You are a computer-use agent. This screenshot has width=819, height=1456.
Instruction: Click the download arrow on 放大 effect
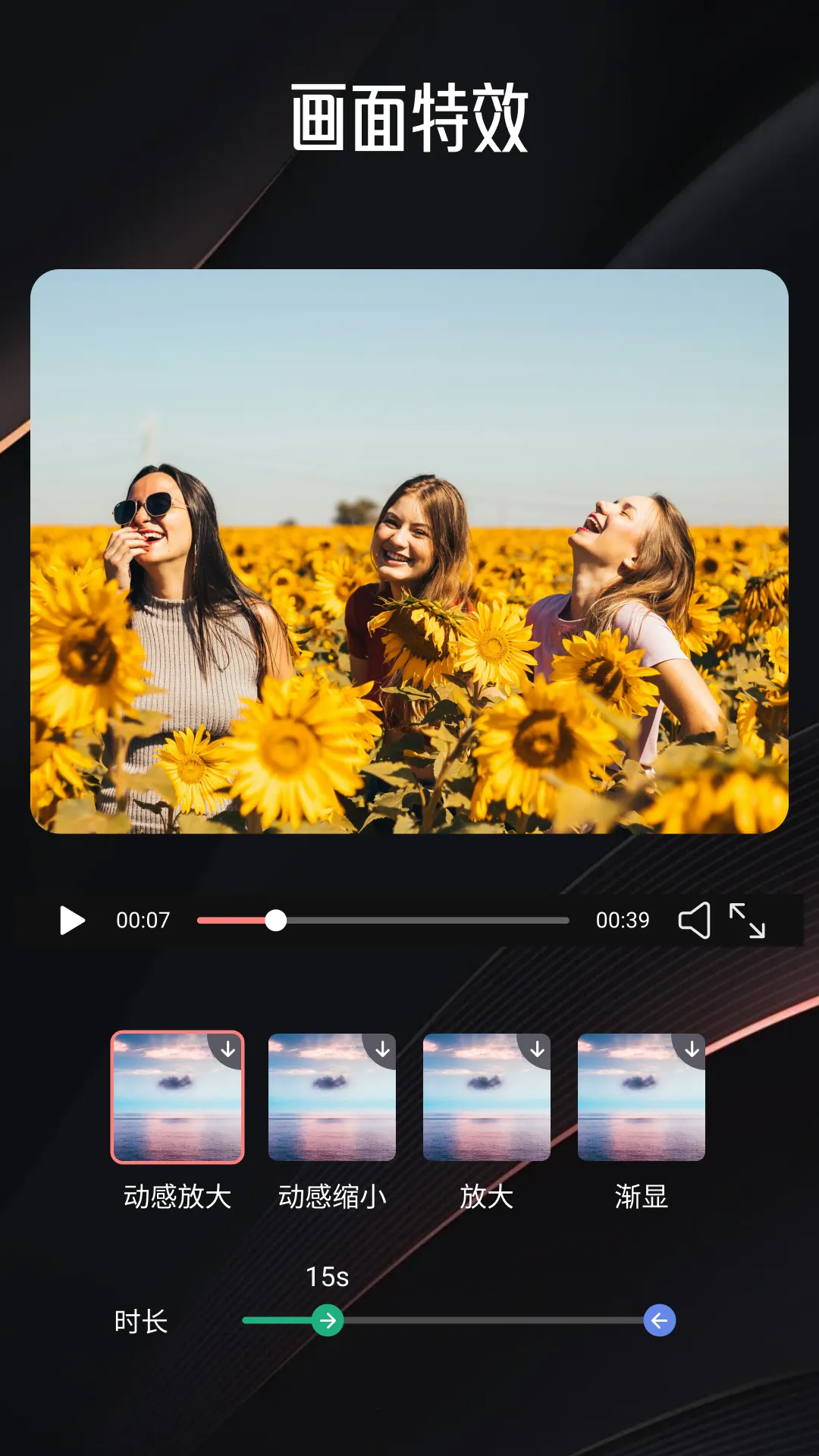coord(538,1049)
